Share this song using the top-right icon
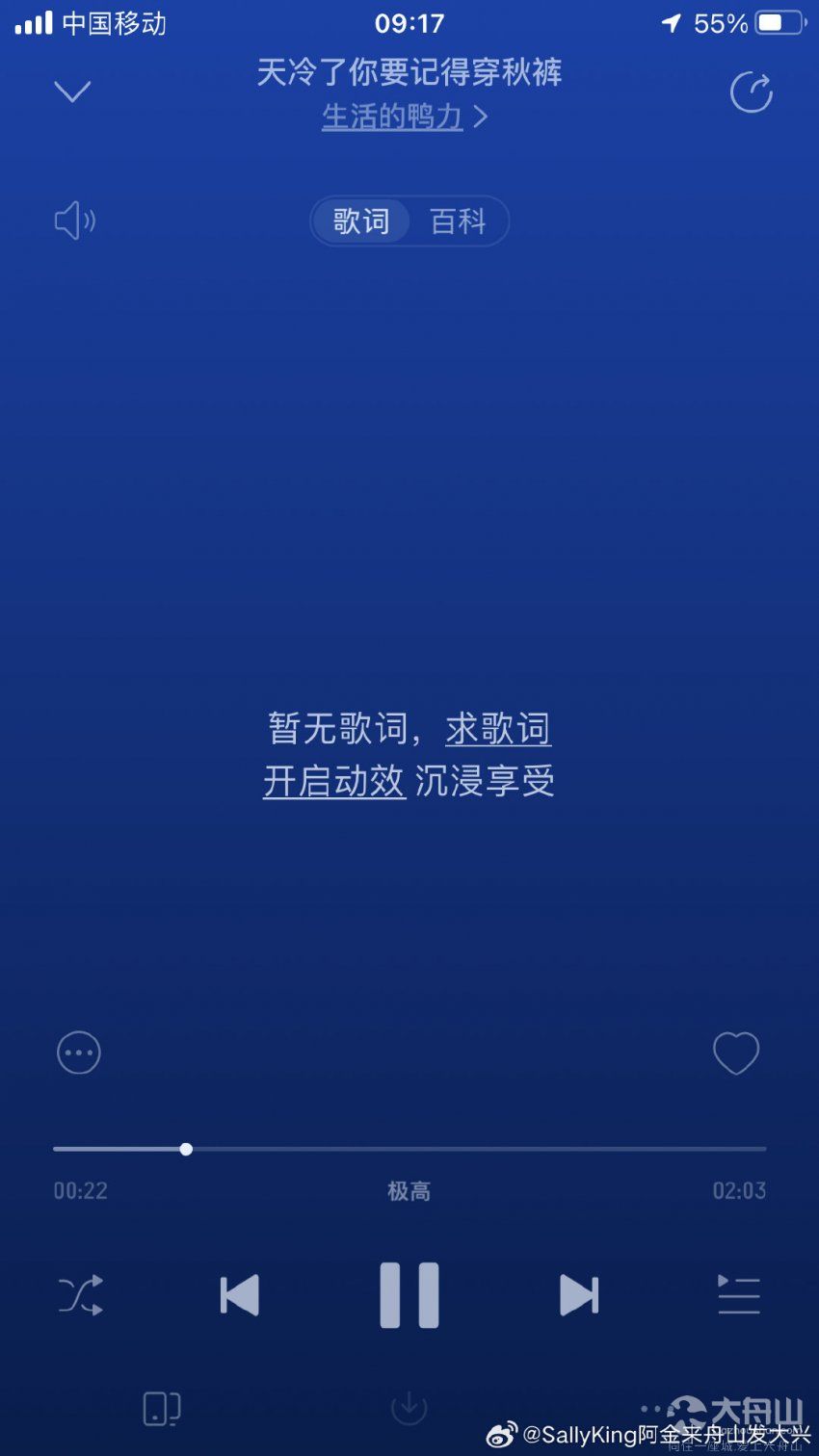Image resolution: width=819 pixels, height=1456 pixels. (x=752, y=92)
